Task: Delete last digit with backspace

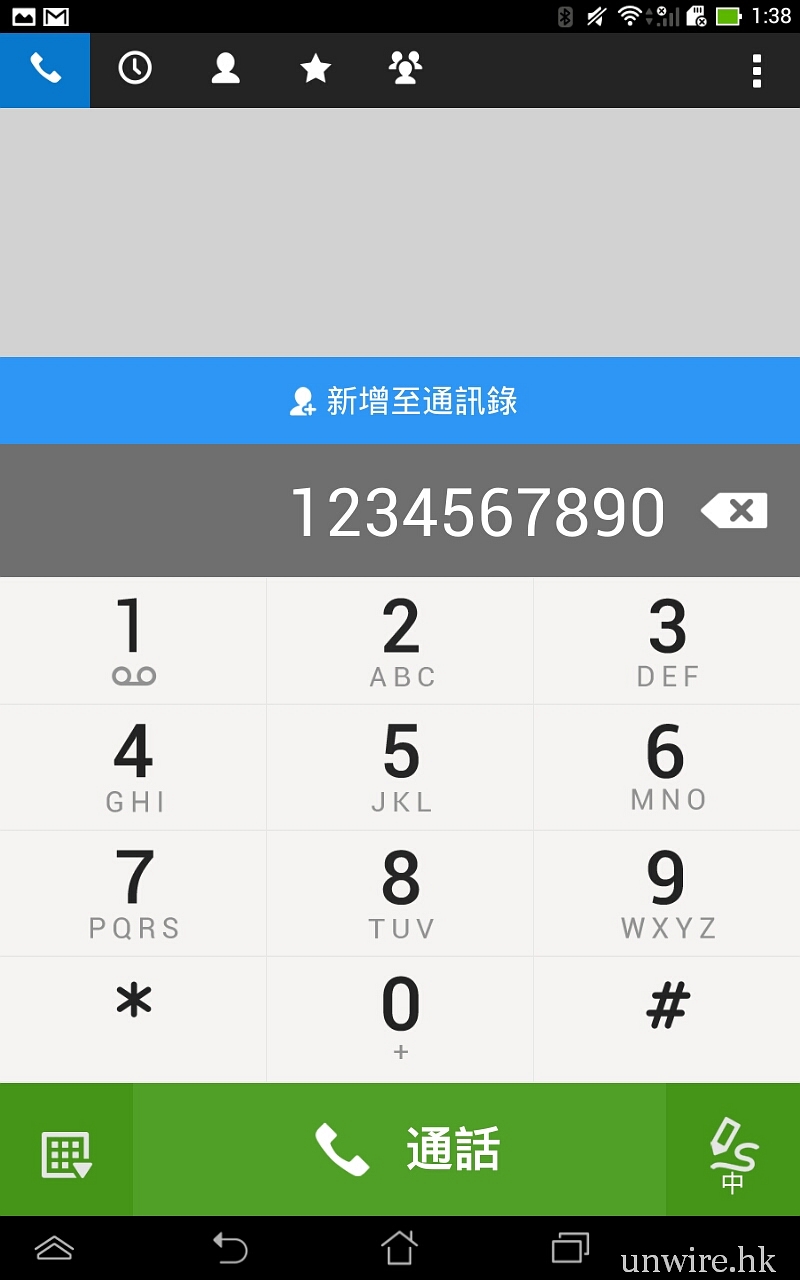Action: click(735, 511)
